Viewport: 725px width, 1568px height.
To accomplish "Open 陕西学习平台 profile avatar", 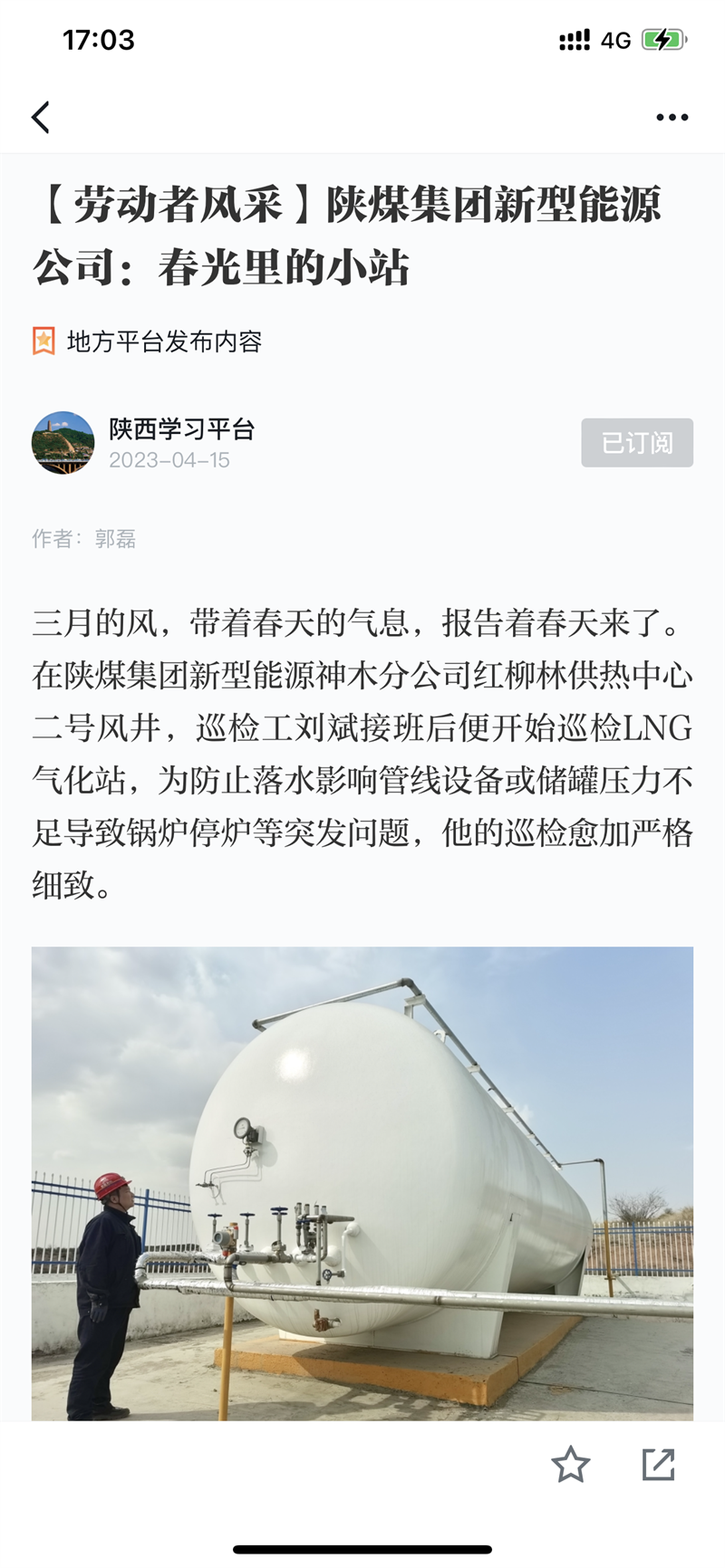I will click(x=63, y=443).
